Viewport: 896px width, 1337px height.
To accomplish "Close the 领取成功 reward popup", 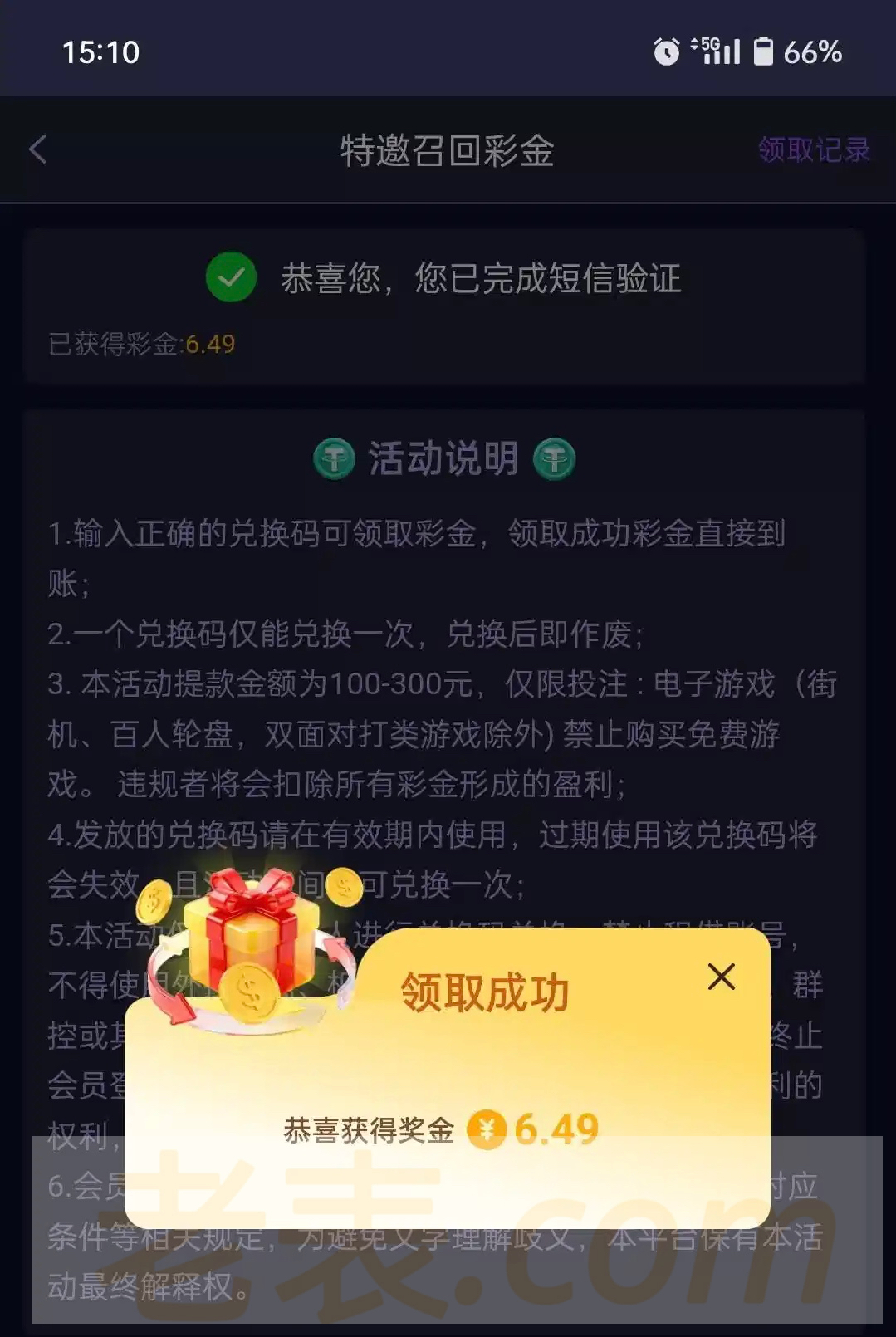I will (x=721, y=977).
